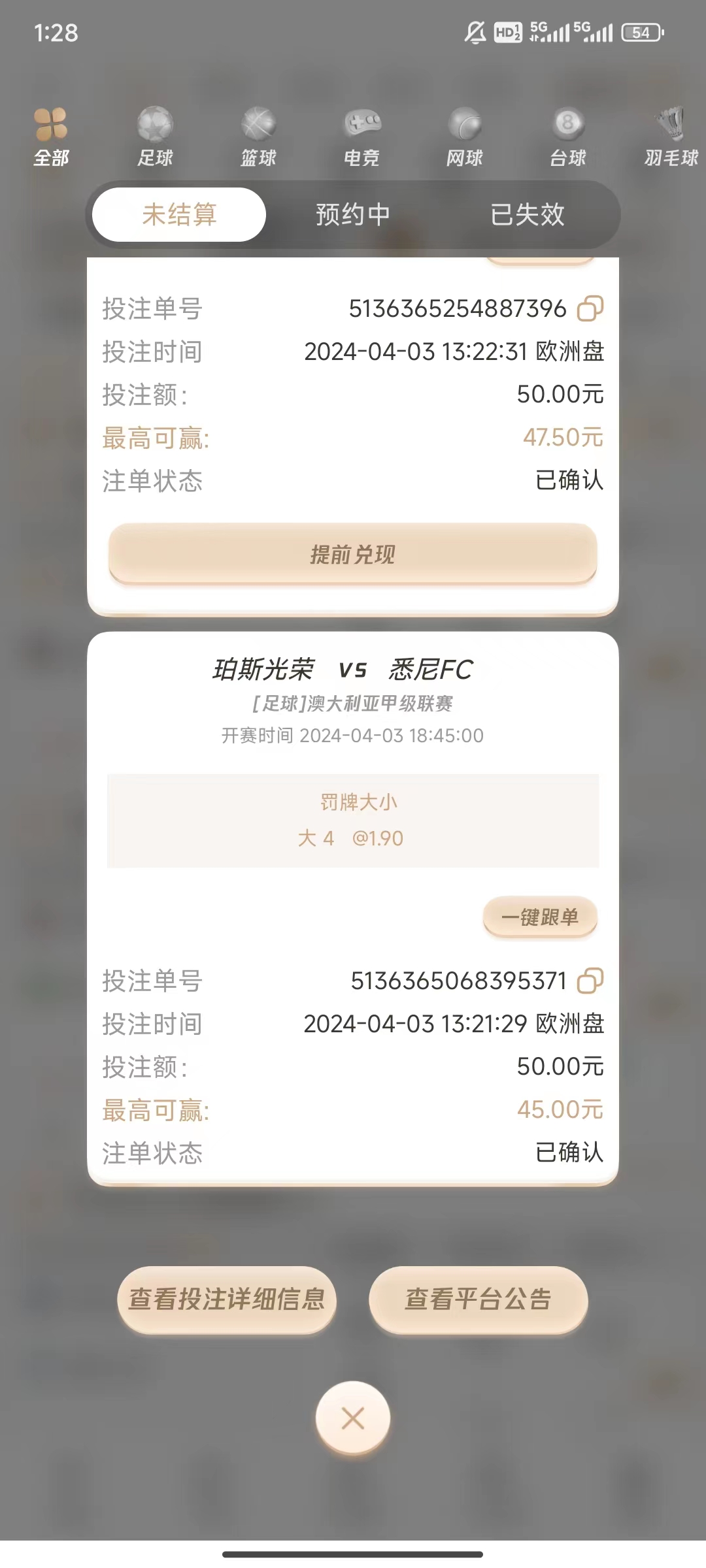
Task: Tap the 提前兑现 cash-out button
Action: (x=353, y=554)
